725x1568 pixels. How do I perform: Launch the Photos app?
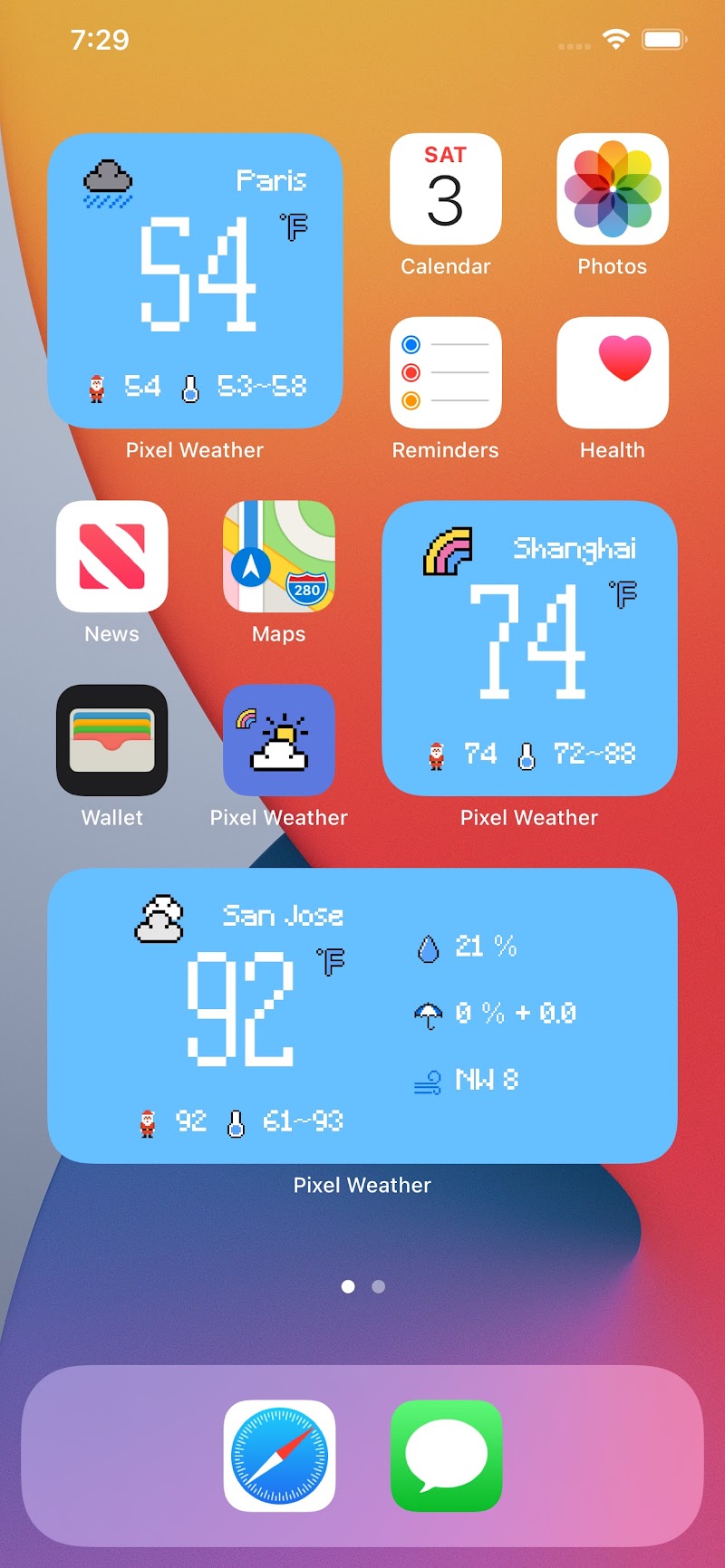613,189
